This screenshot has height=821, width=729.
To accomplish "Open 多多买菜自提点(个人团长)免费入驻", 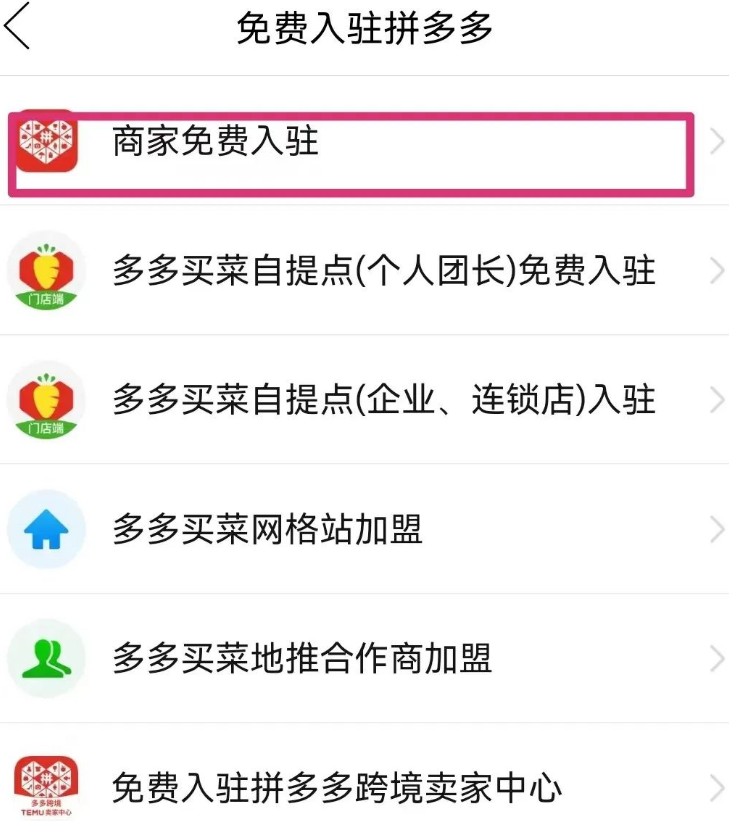I will (x=383, y=271).
